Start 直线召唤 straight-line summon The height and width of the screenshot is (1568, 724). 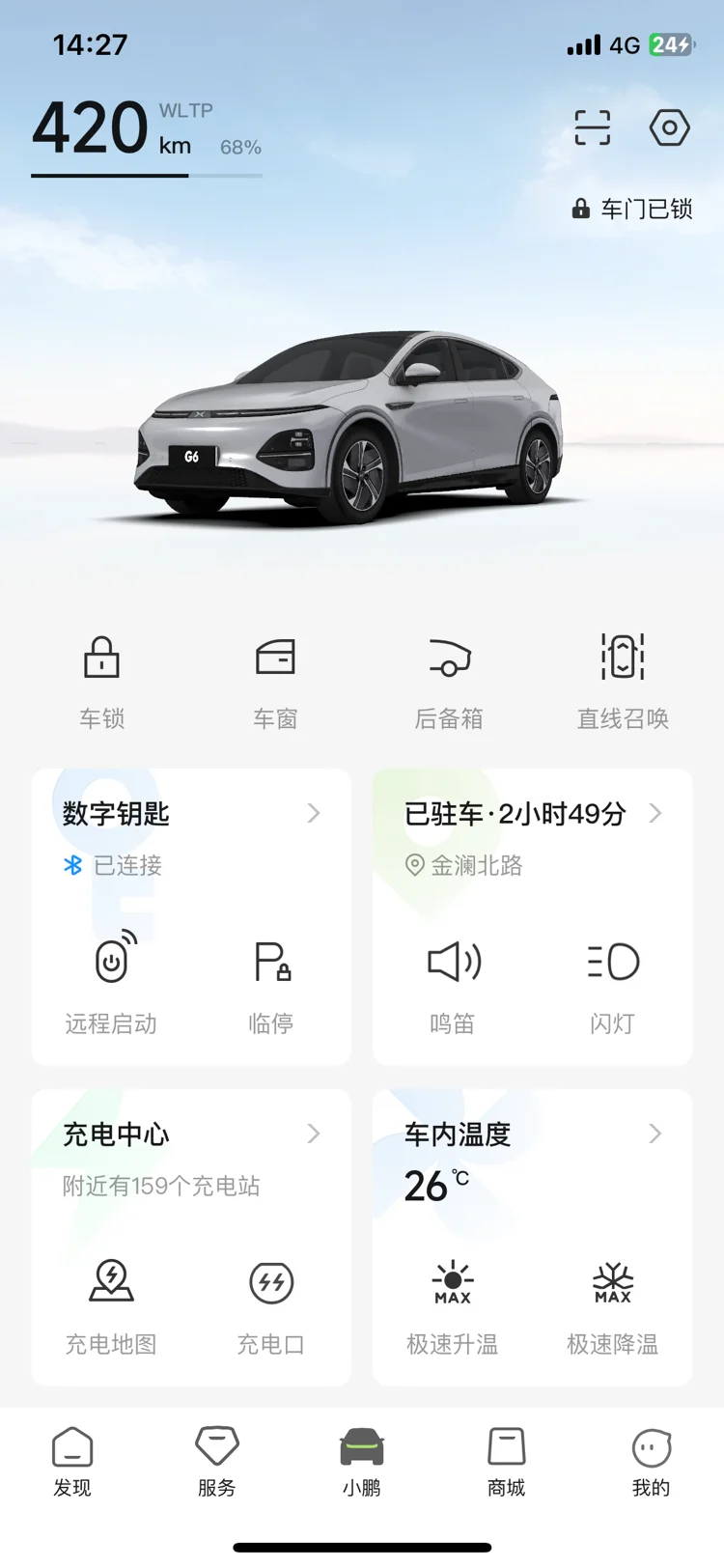click(623, 681)
